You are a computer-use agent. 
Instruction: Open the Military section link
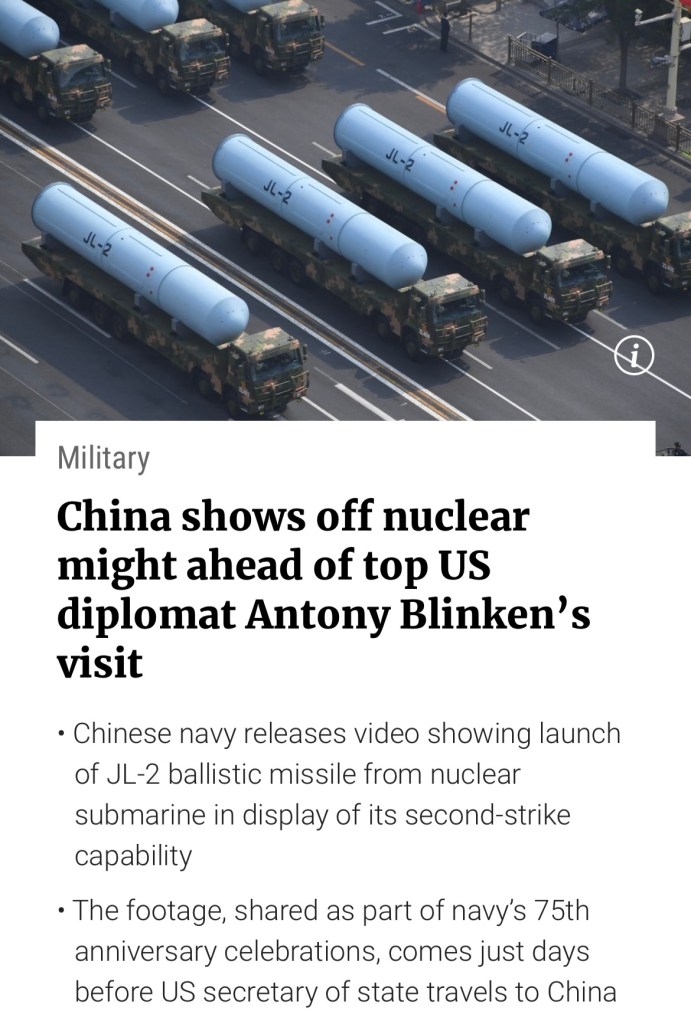tap(103, 459)
